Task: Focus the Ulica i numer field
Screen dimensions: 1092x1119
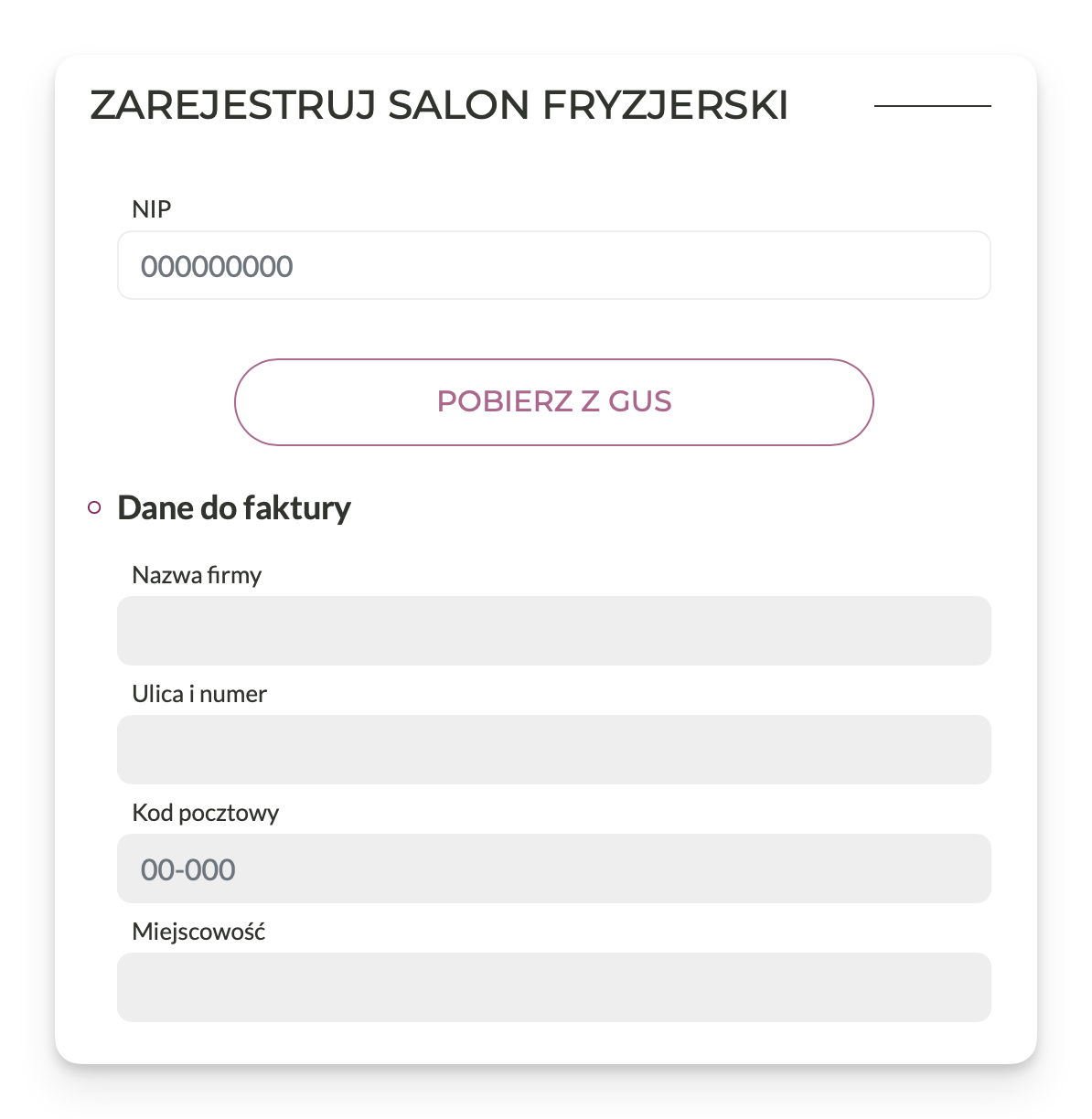Action: pyautogui.click(x=553, y=750)
